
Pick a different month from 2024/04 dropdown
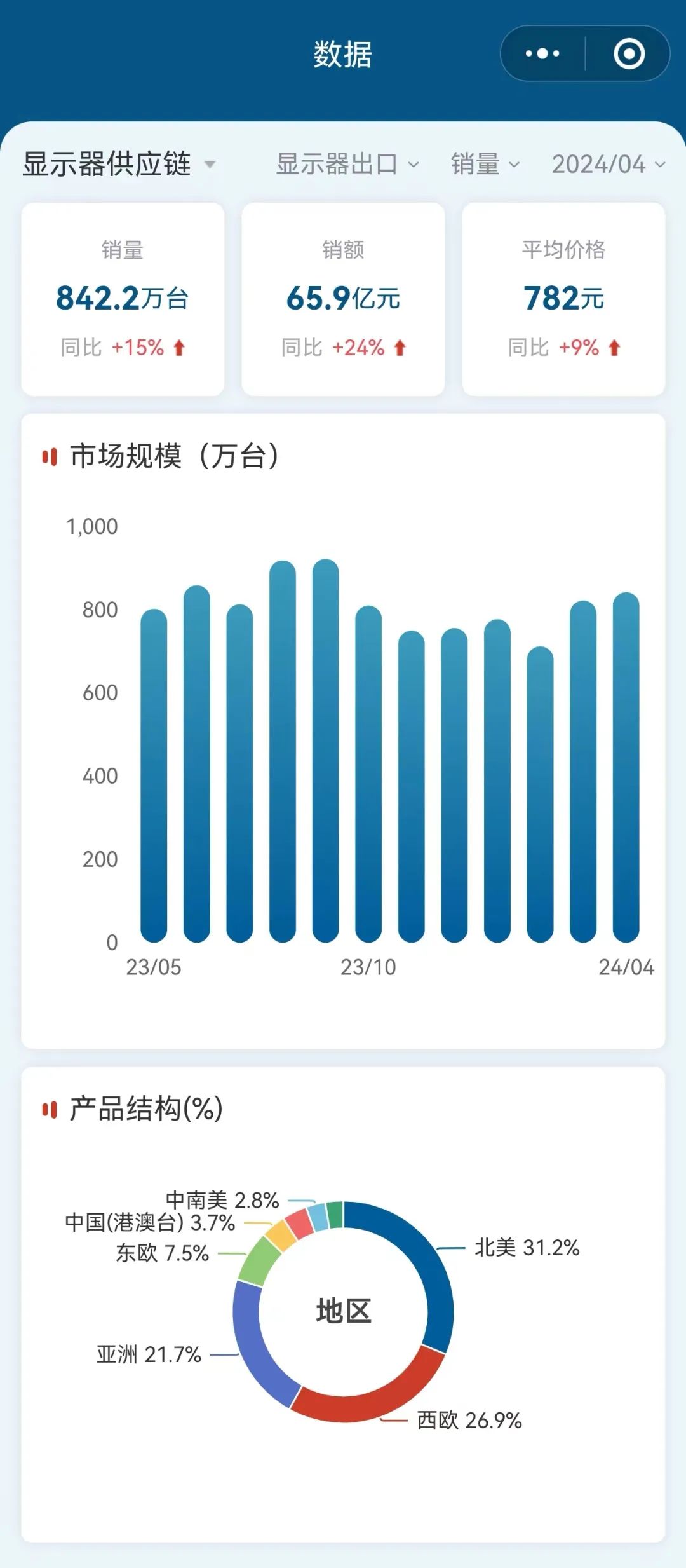pos(608,164)
